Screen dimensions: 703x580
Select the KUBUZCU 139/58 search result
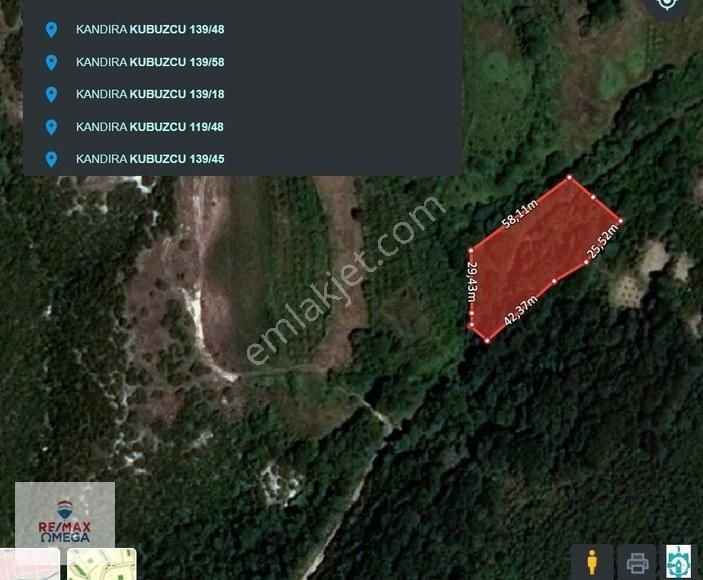(x=150, y=62)
